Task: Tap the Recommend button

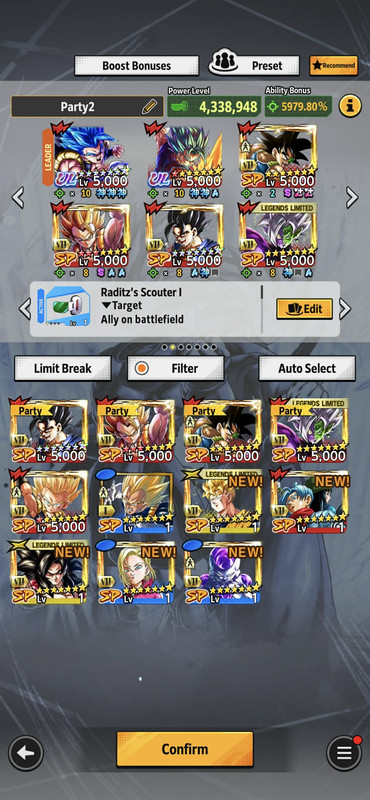Action: coord(333,65)
